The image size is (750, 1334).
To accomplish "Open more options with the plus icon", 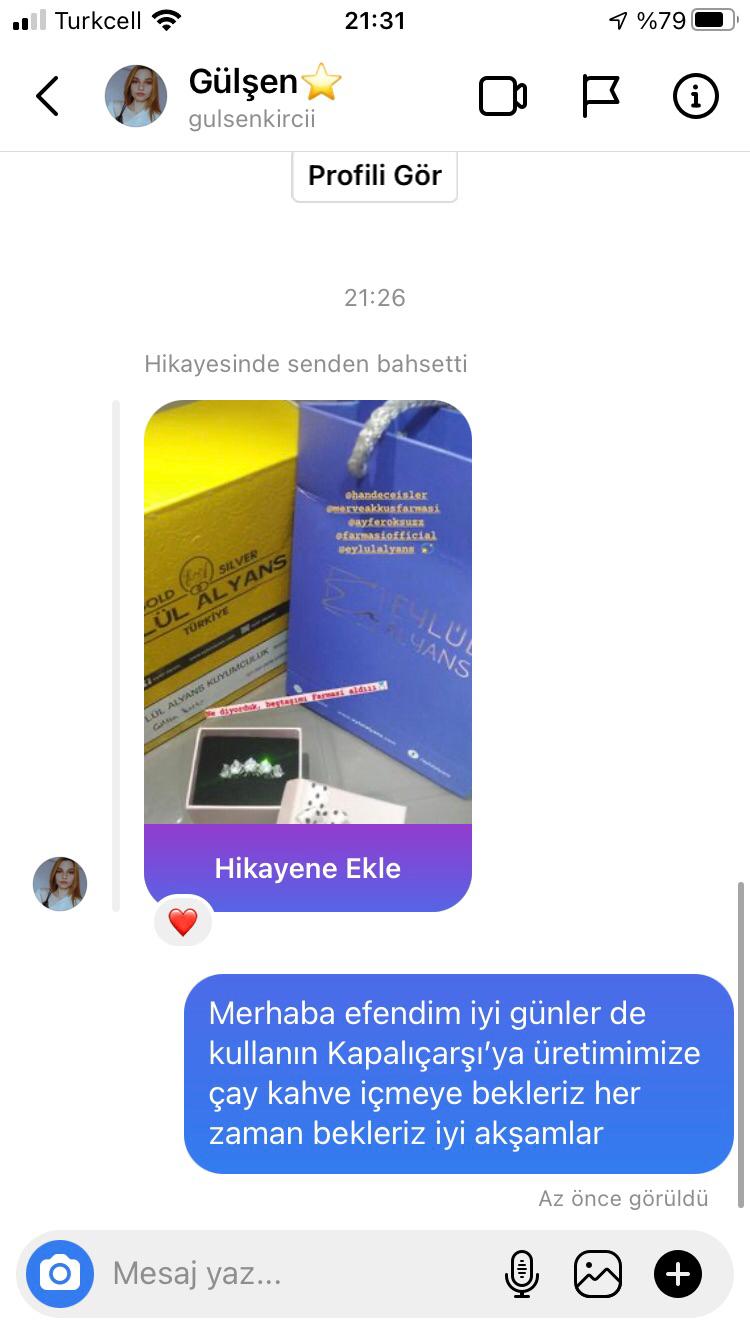I will 678,1274.
